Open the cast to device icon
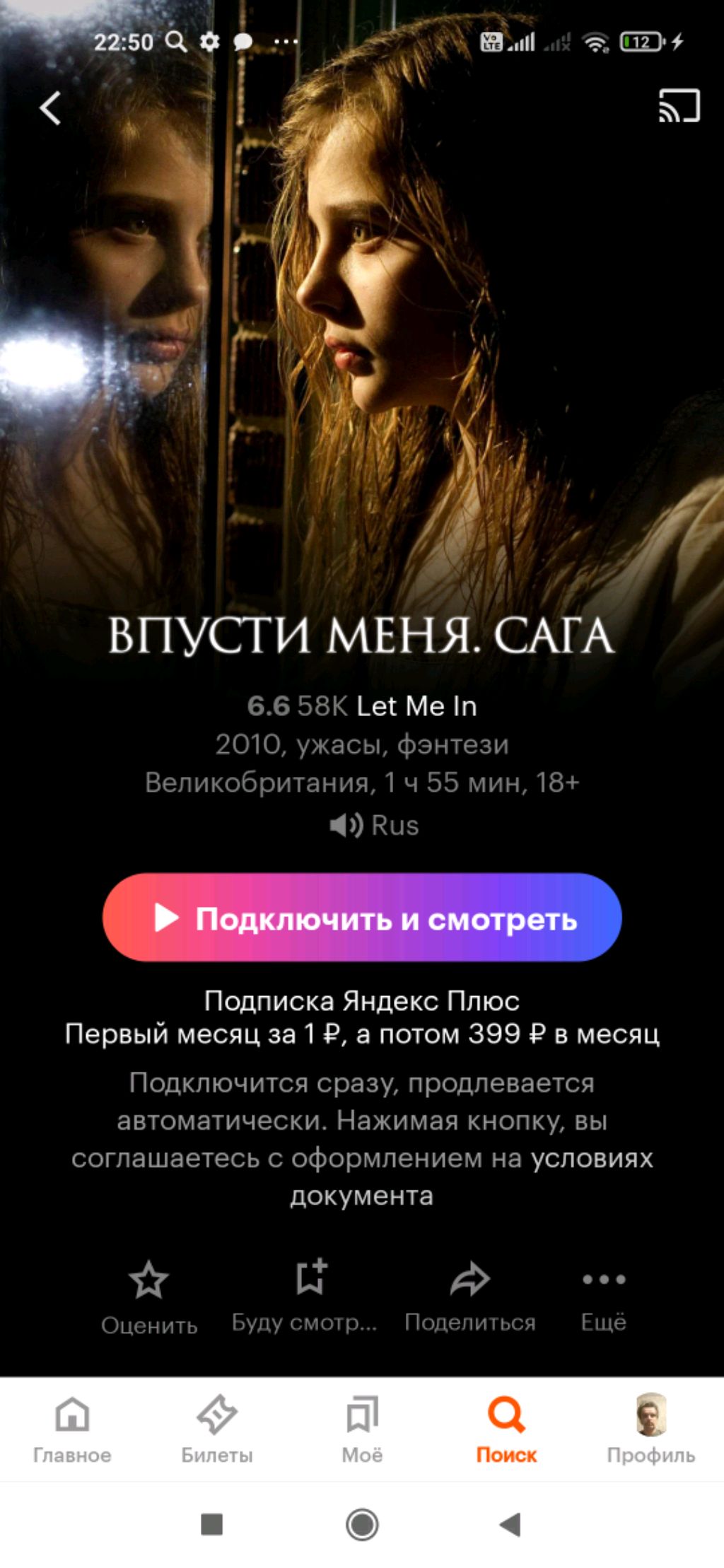The image size is (724, 1568). (679, 106)
